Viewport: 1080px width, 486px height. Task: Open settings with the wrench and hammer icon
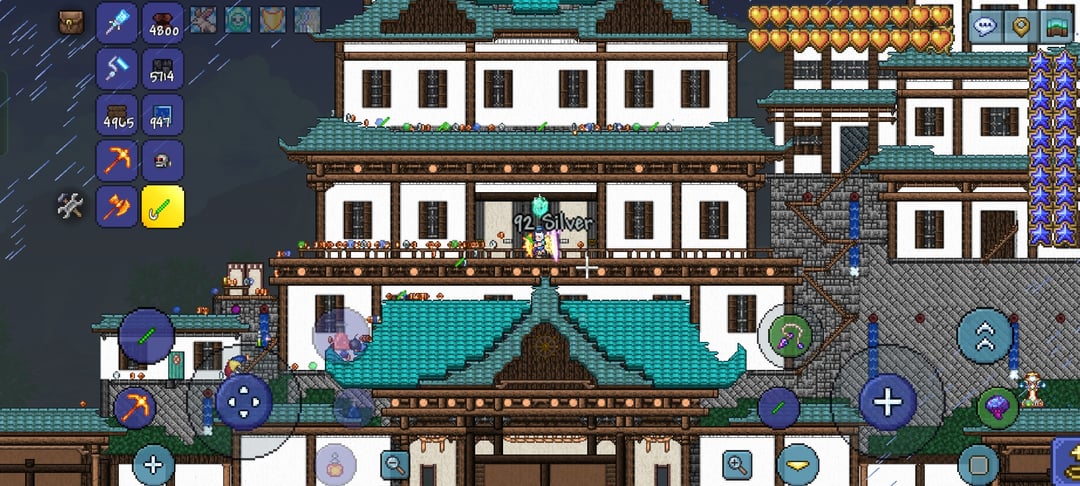coord(70,206)
